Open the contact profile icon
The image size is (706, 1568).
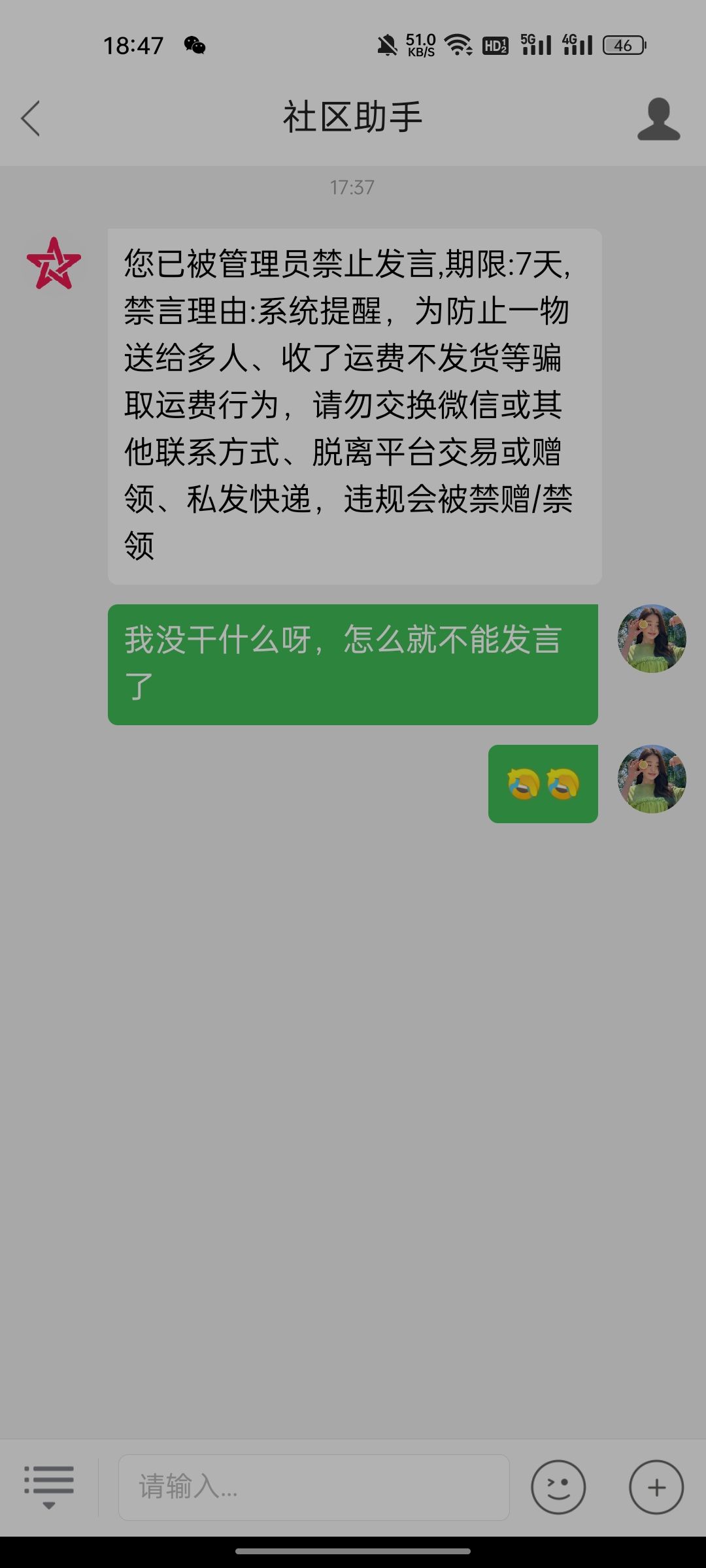(659, 119)
